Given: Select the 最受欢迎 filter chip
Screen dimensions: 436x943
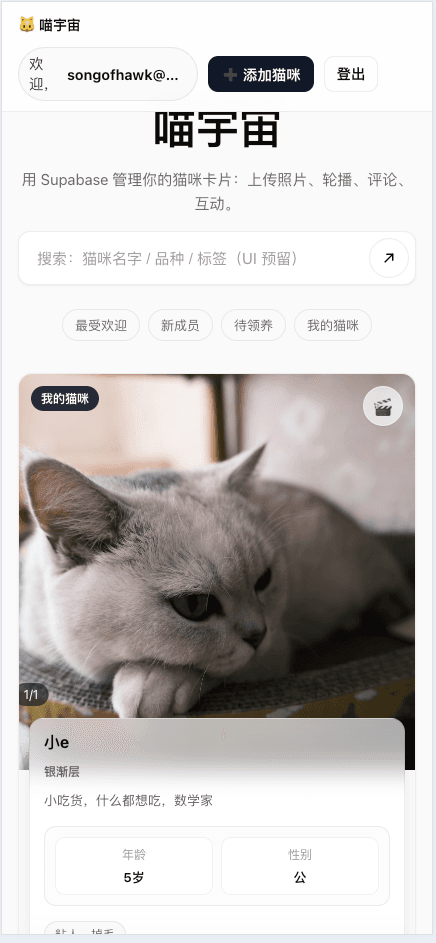Looking at the screenshot, I should point(101,325).
